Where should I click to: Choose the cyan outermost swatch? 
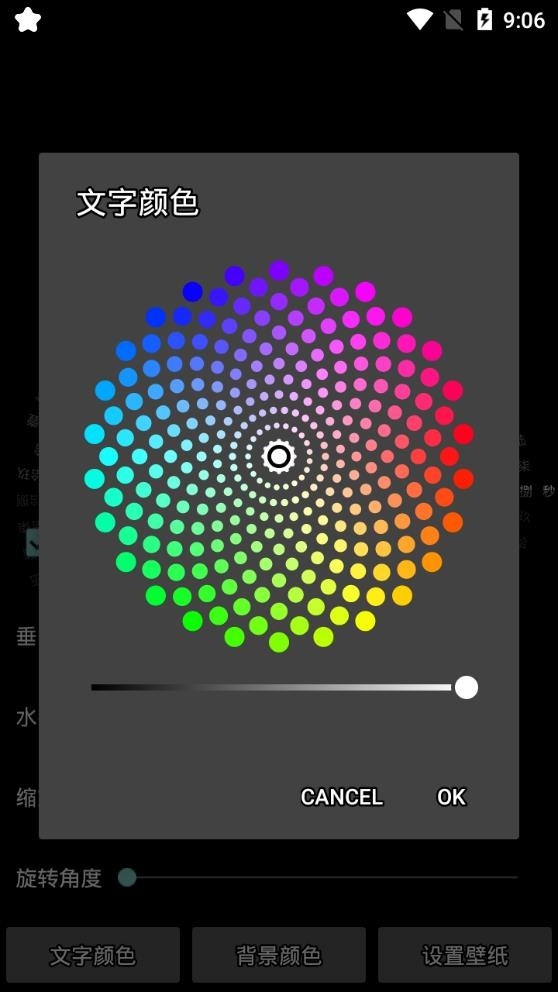(x=94, y=478)
